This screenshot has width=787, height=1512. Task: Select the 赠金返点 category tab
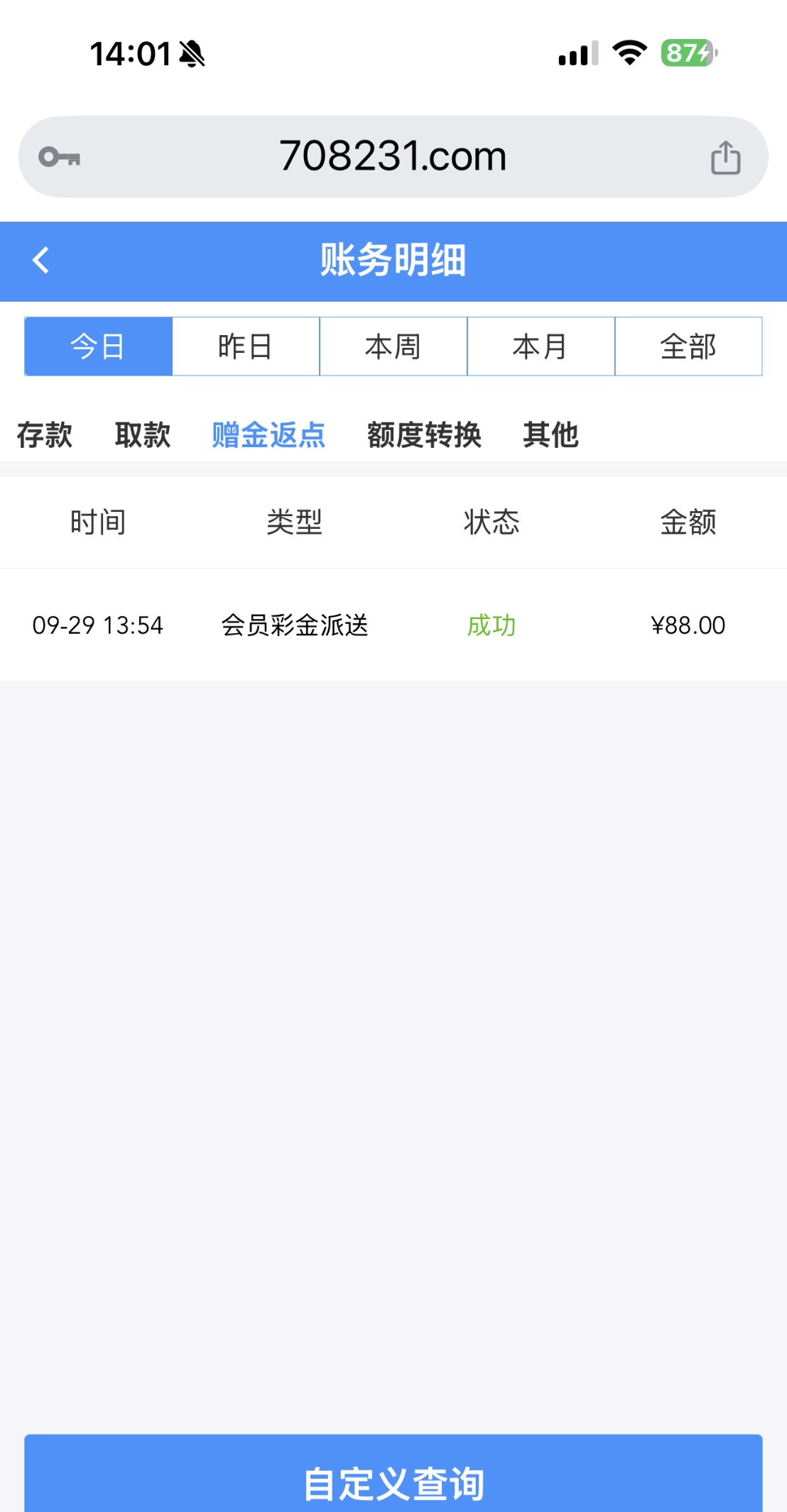tap(268, 434)
